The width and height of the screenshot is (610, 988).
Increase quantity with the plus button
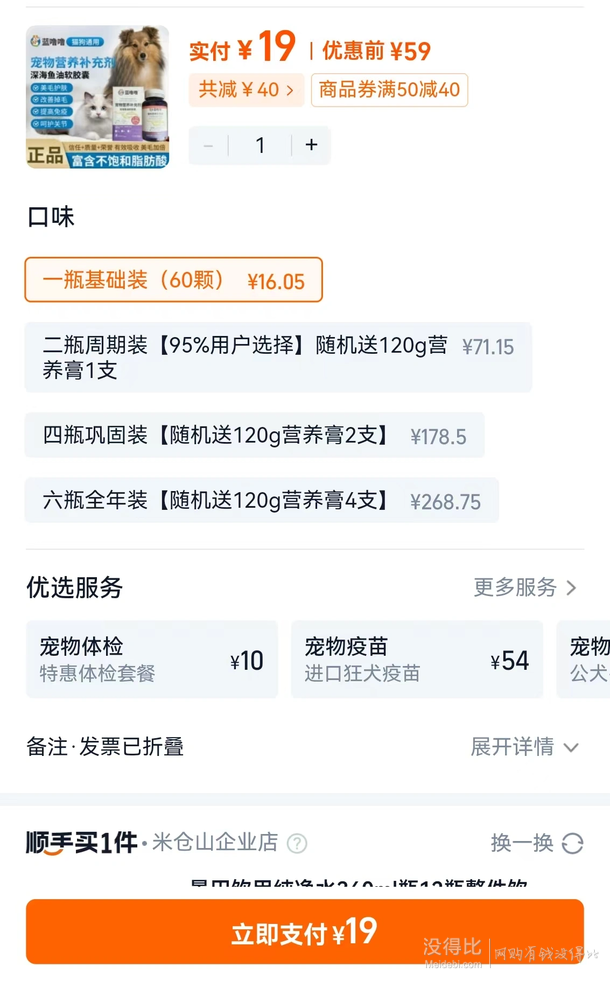coord(311,145)
